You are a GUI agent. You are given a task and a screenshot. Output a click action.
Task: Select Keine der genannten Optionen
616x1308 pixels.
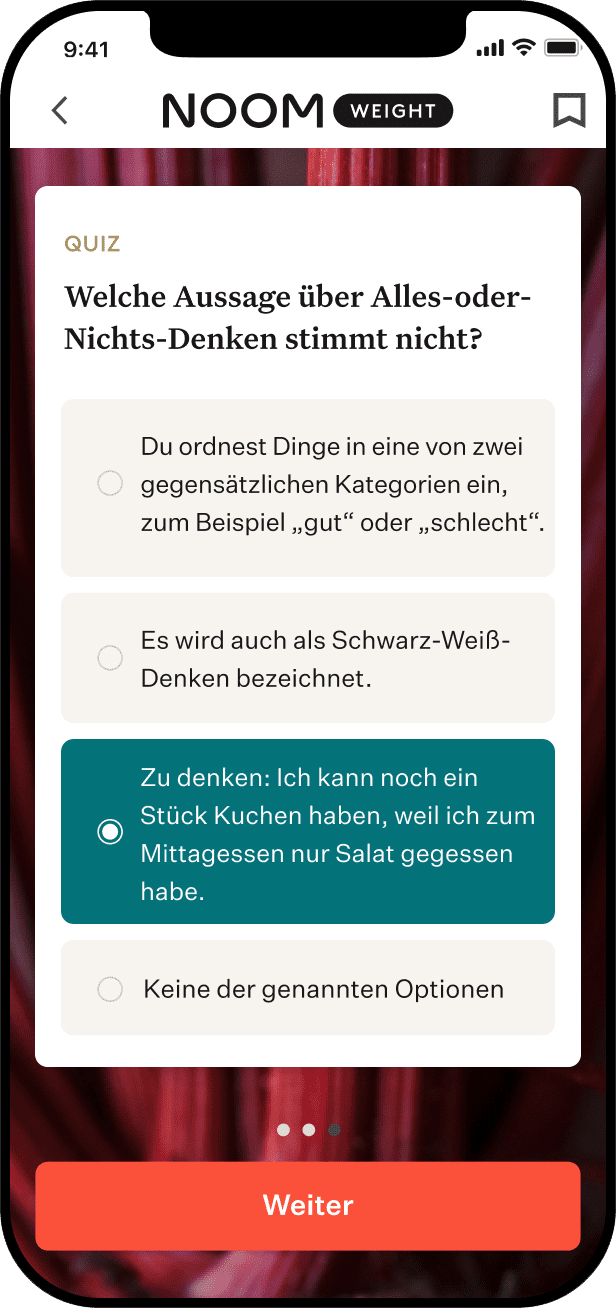point(308,989)
